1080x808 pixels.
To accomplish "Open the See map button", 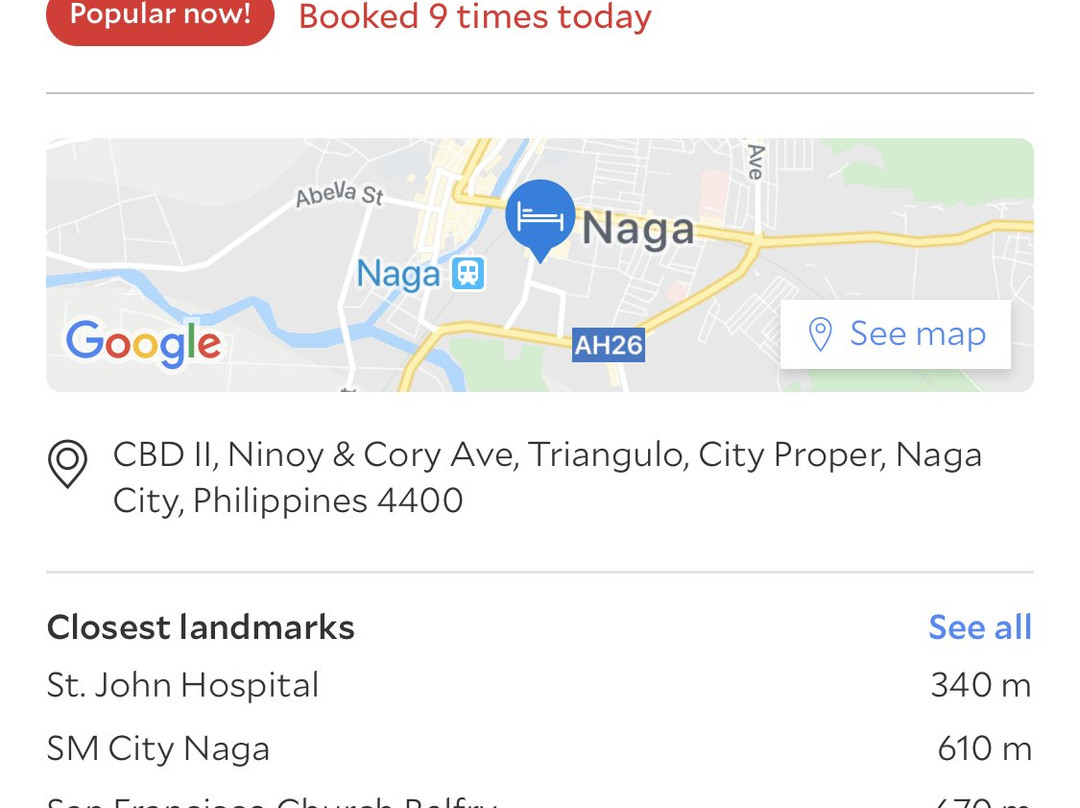I will click(895, 334).
